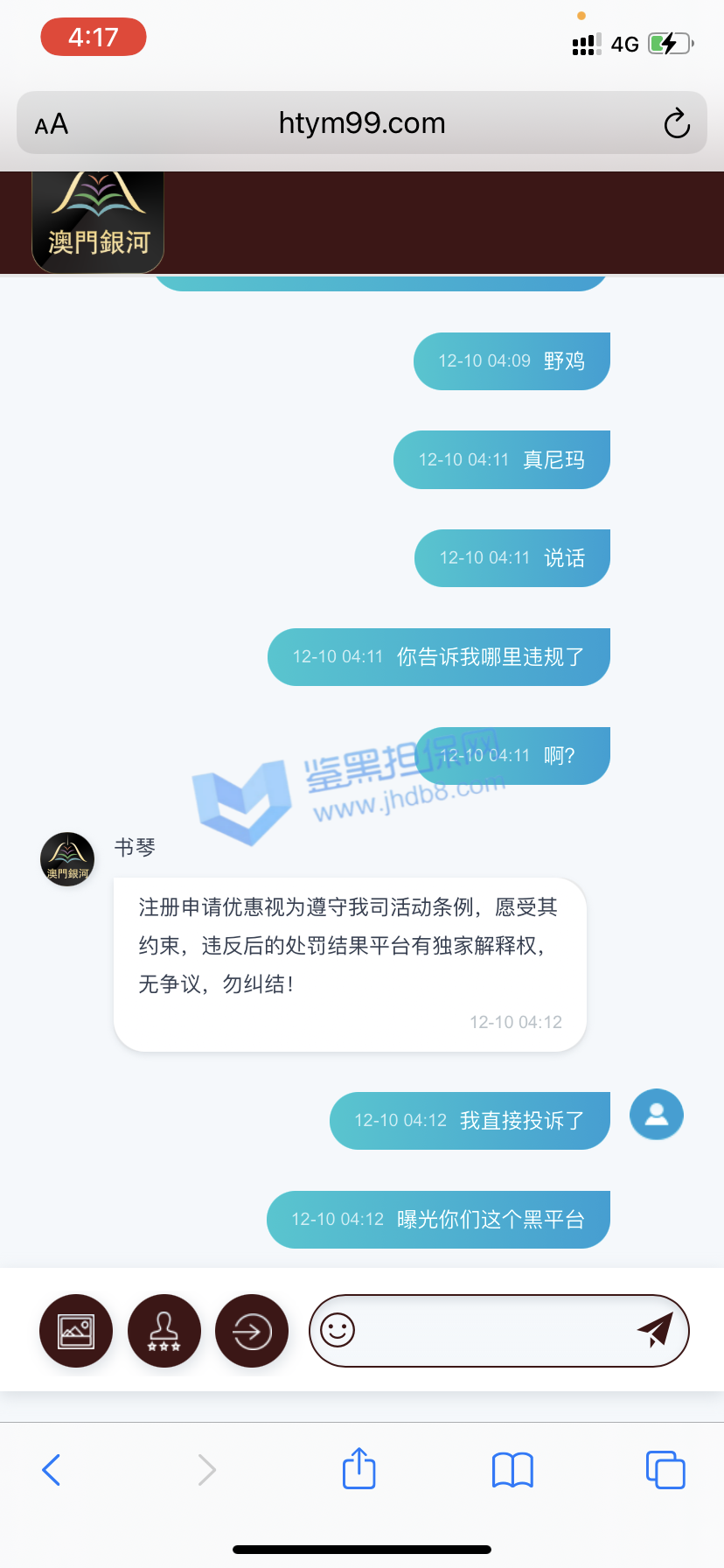This screenshot has width=724, height=1568.
Task: Open the Safari share sheet
Action: (x=359, y=1468)
